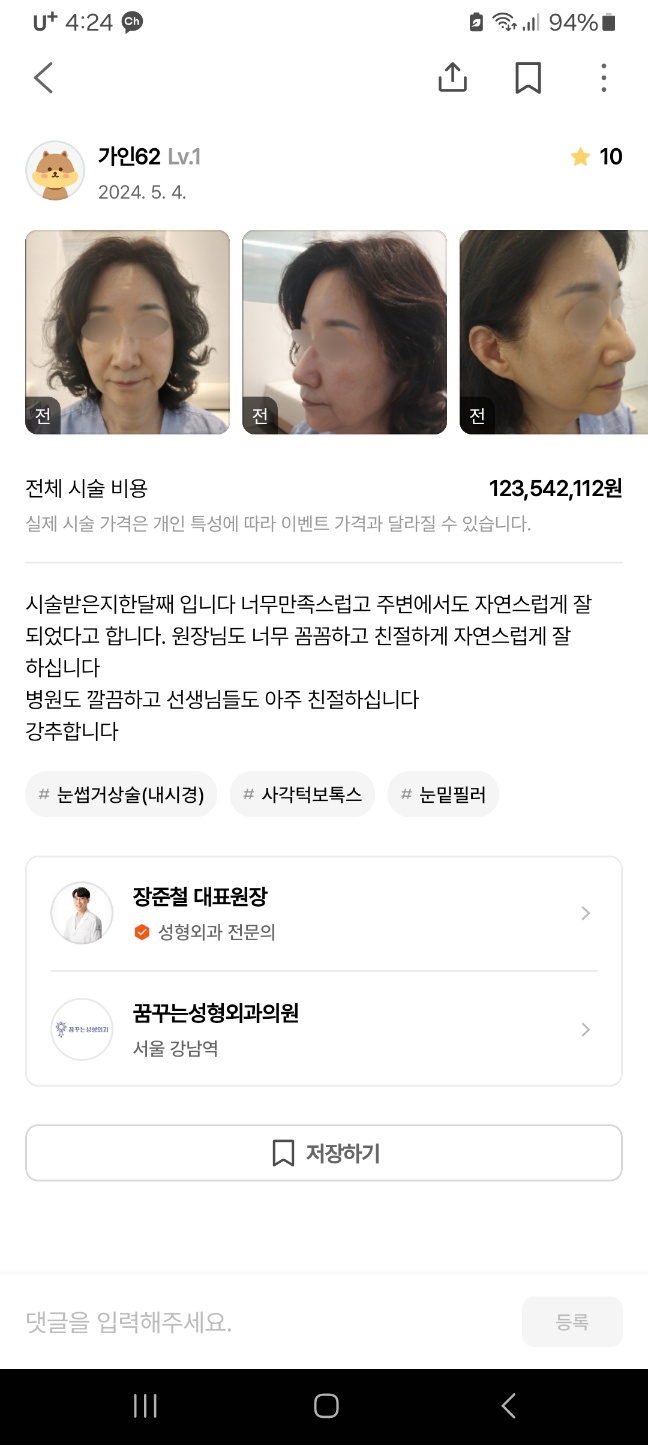Open the three-dot overflow menu

tap(603, 78)
